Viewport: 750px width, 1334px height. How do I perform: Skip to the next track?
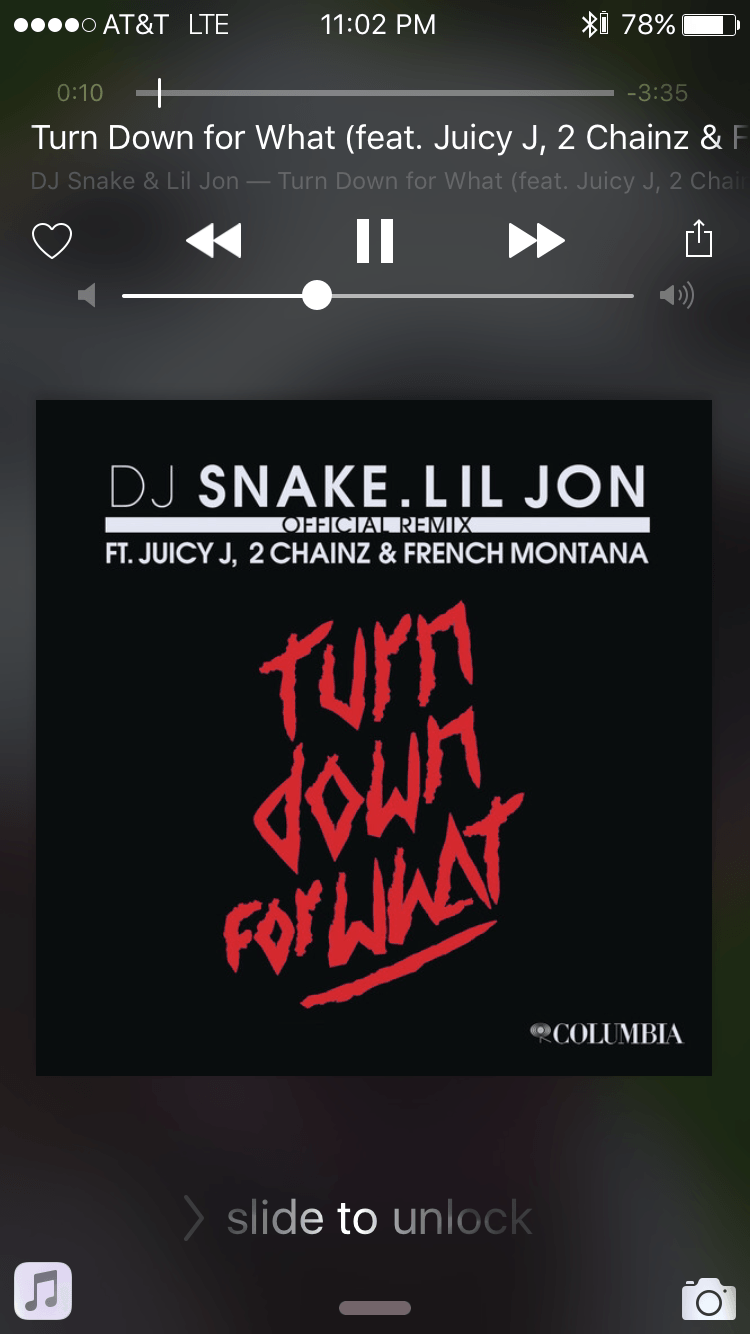tap(536, 241)
